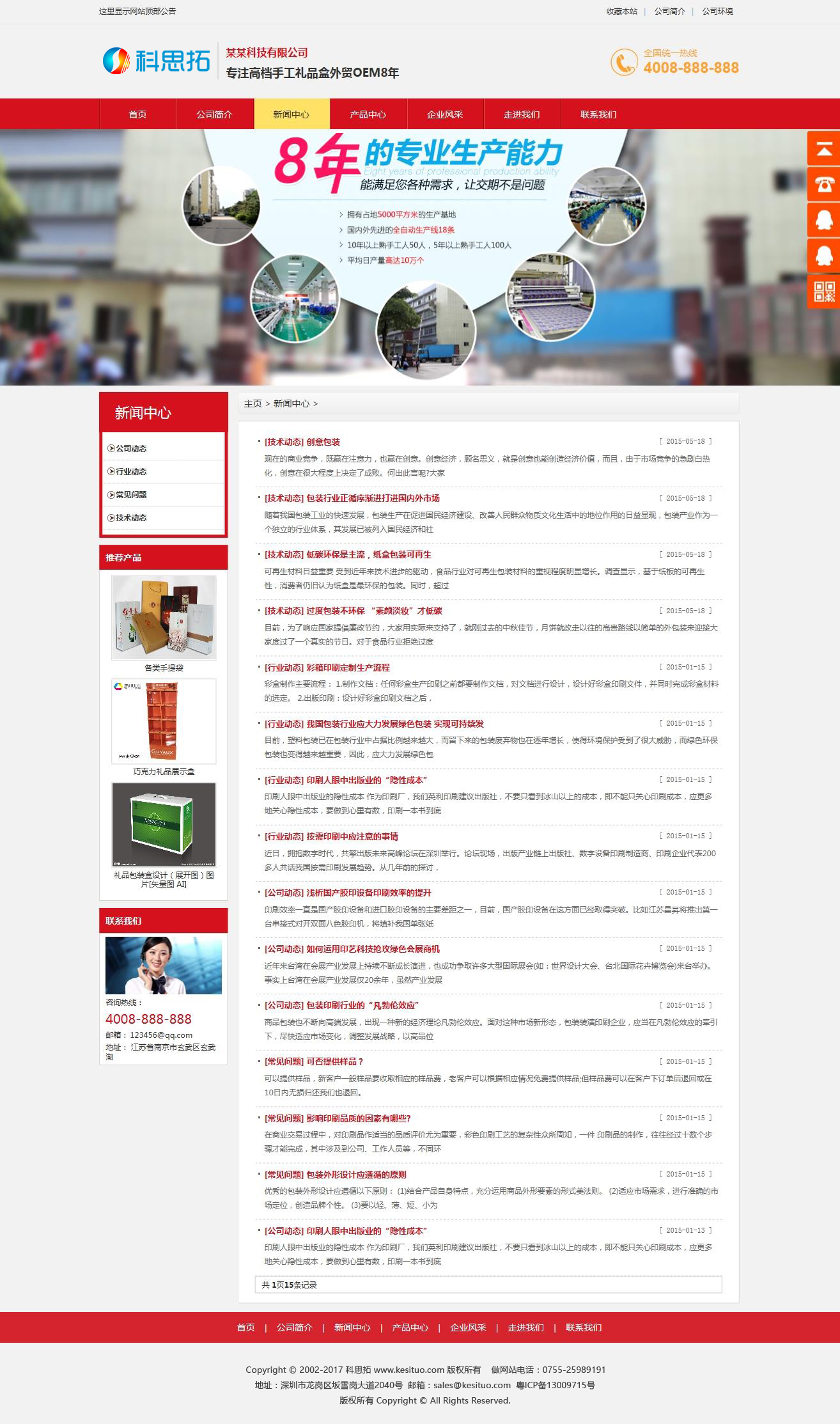Screen dimensions: 840x1424
Task: Read article 彩箱印刷定制生产流程
Action: coord(348,668)
